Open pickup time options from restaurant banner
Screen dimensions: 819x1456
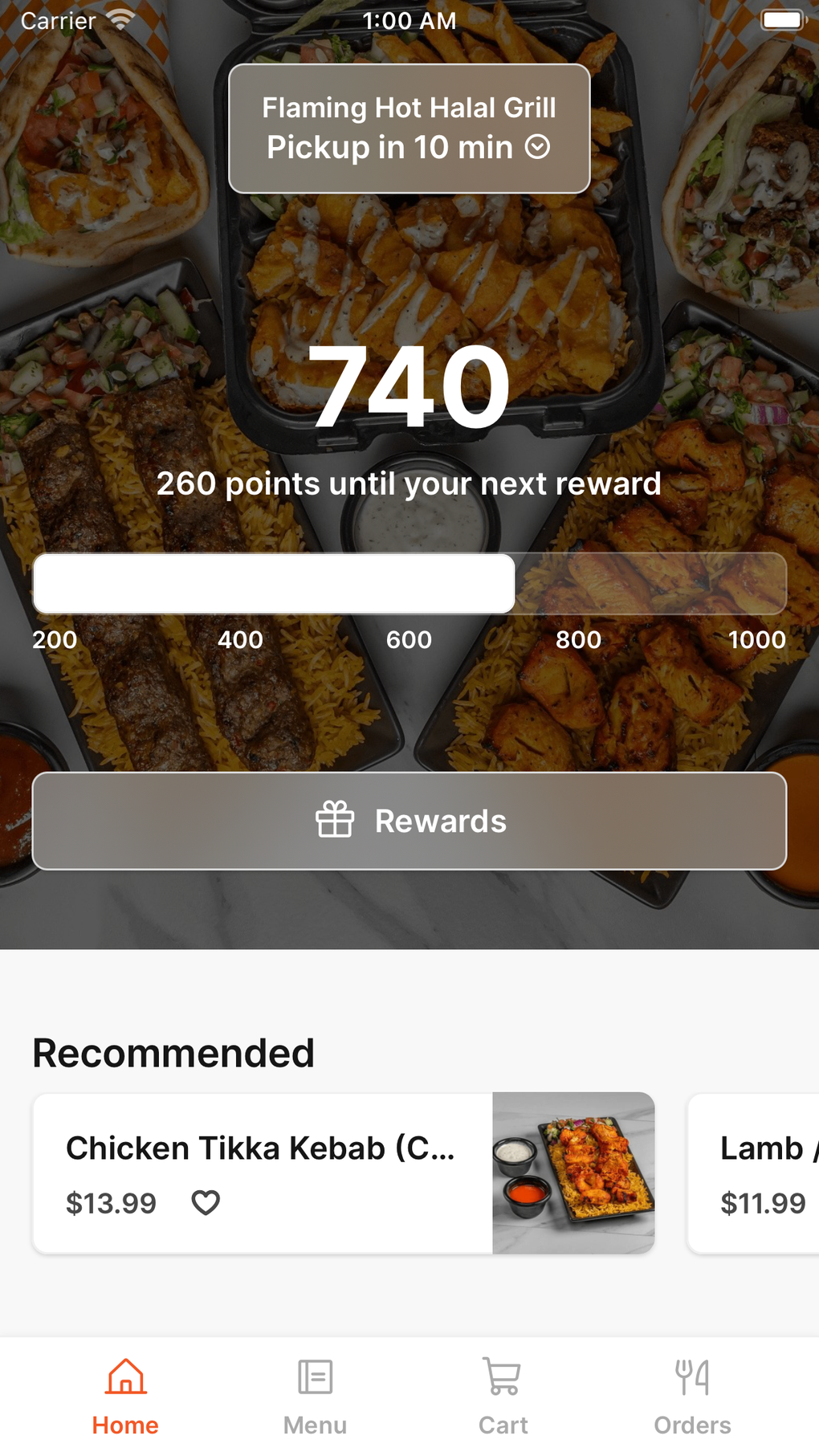pyautogui.click(x=409, y=148)
